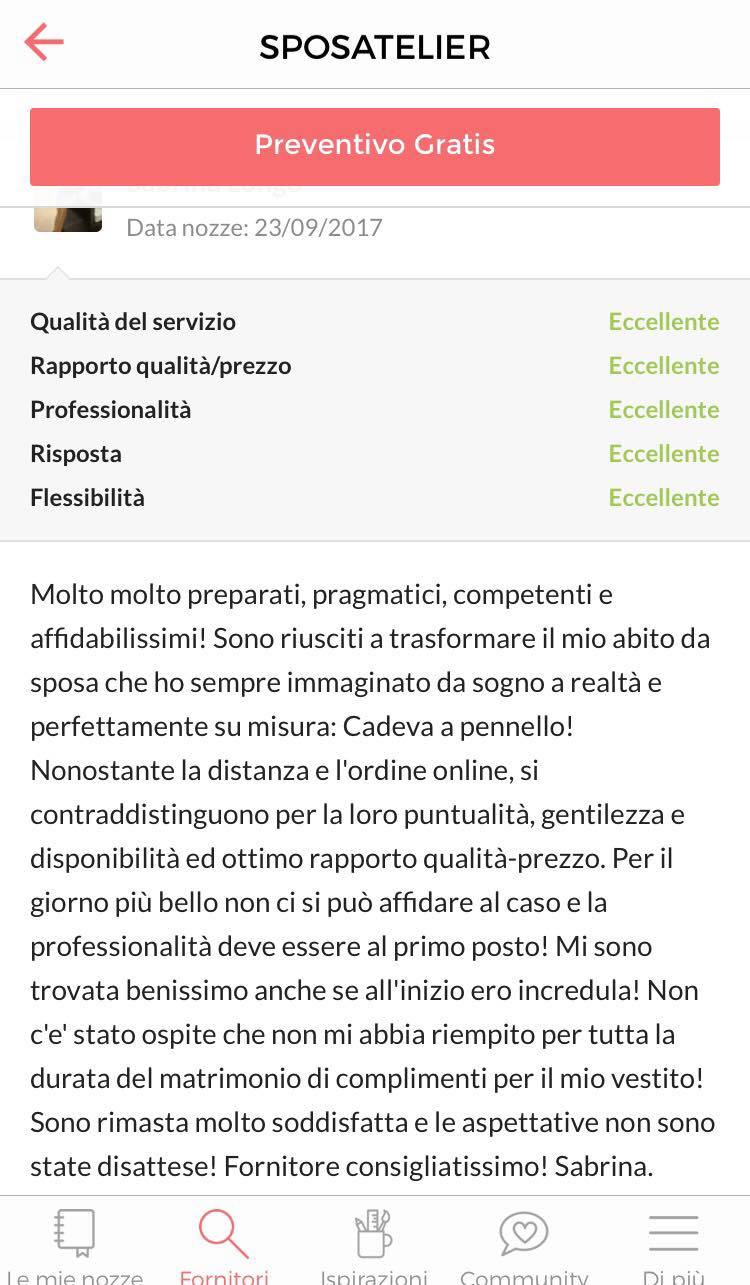Go back with the arrow icon
This screenshot has height=1285, width=750.
pos(44,43)
